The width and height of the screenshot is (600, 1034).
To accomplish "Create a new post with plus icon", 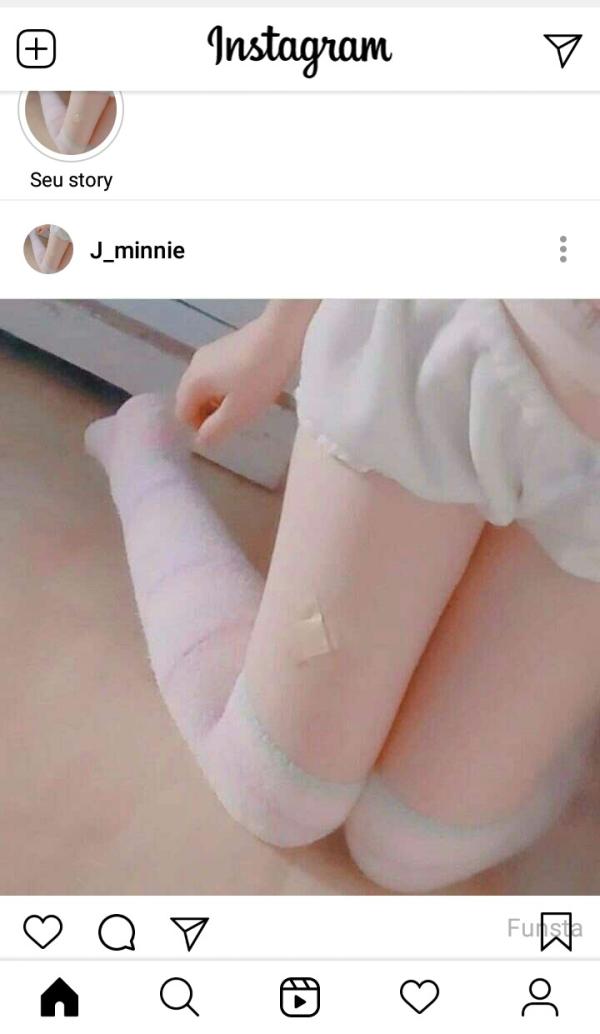I will pyautogui.click(x=37, y=49).
